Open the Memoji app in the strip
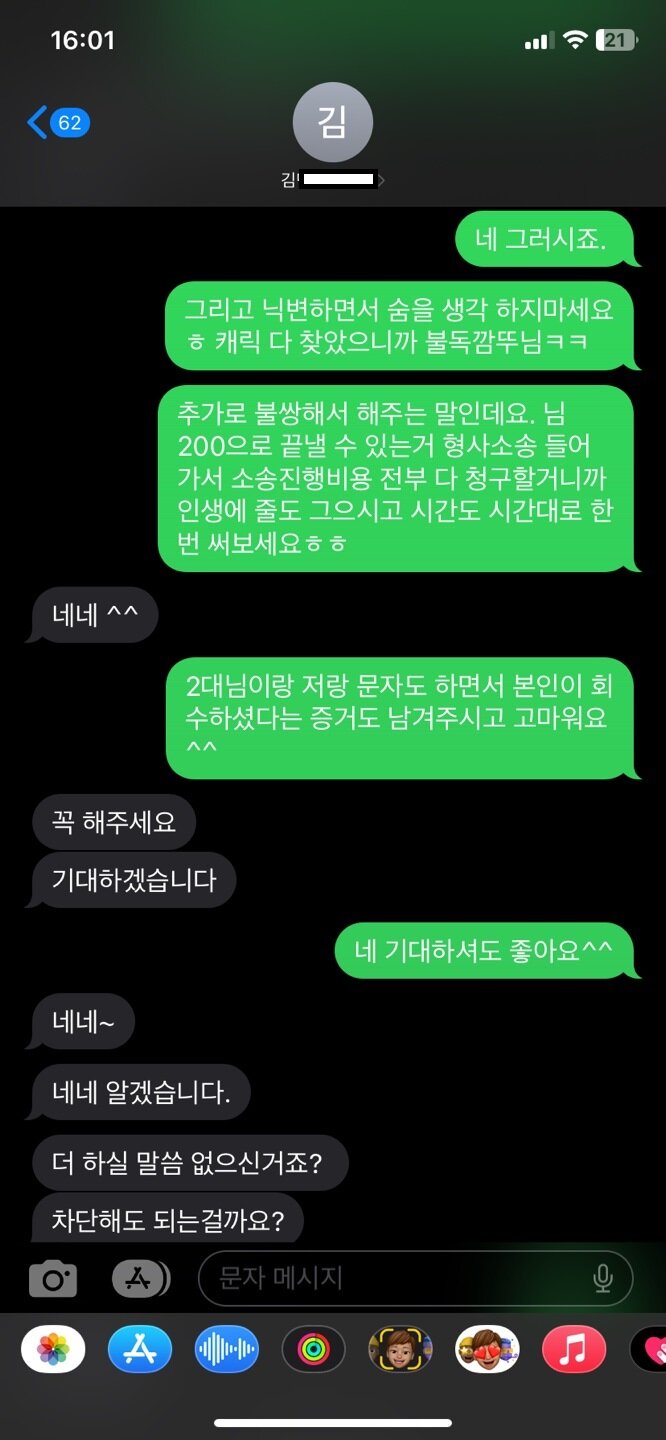This screenshot has height=1440, width=666. coord(400,1350)
